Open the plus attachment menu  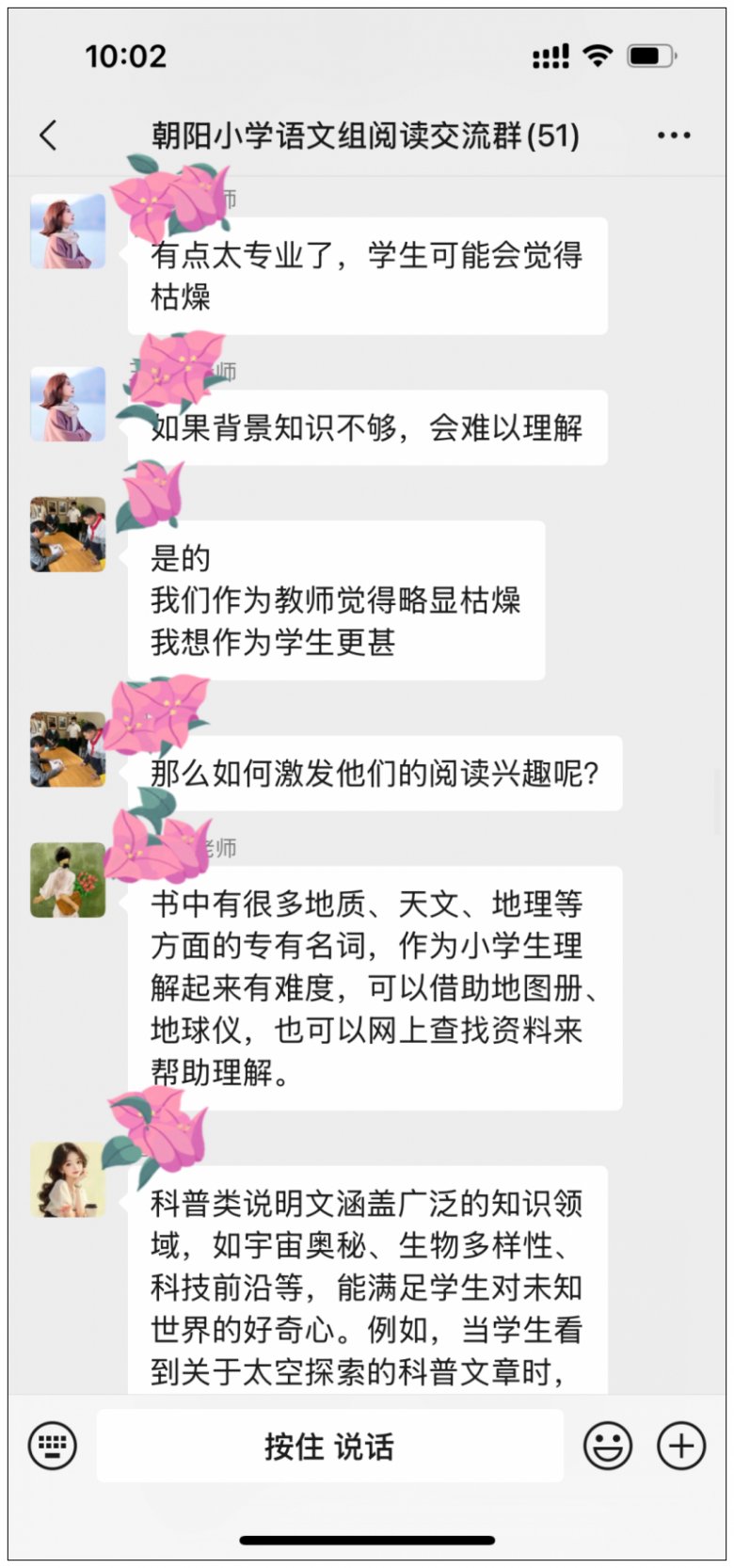pyautogui.click(x=681, y=1446)
